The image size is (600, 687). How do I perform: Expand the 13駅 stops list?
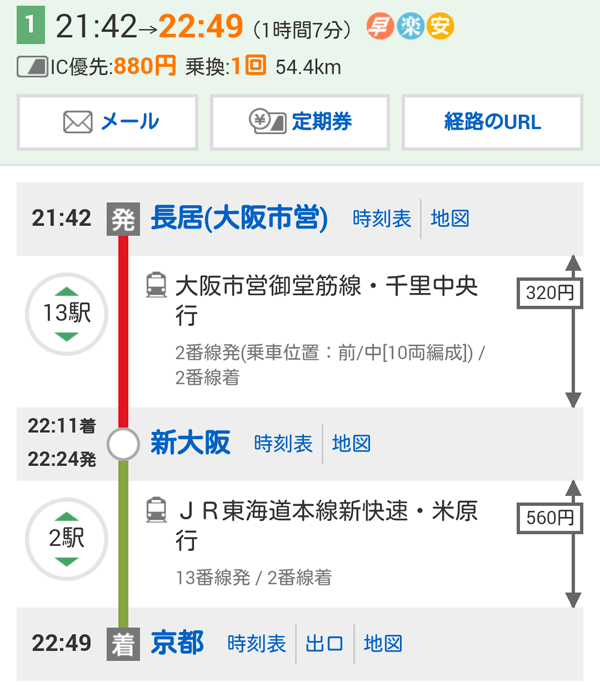(x=66, y=313)
